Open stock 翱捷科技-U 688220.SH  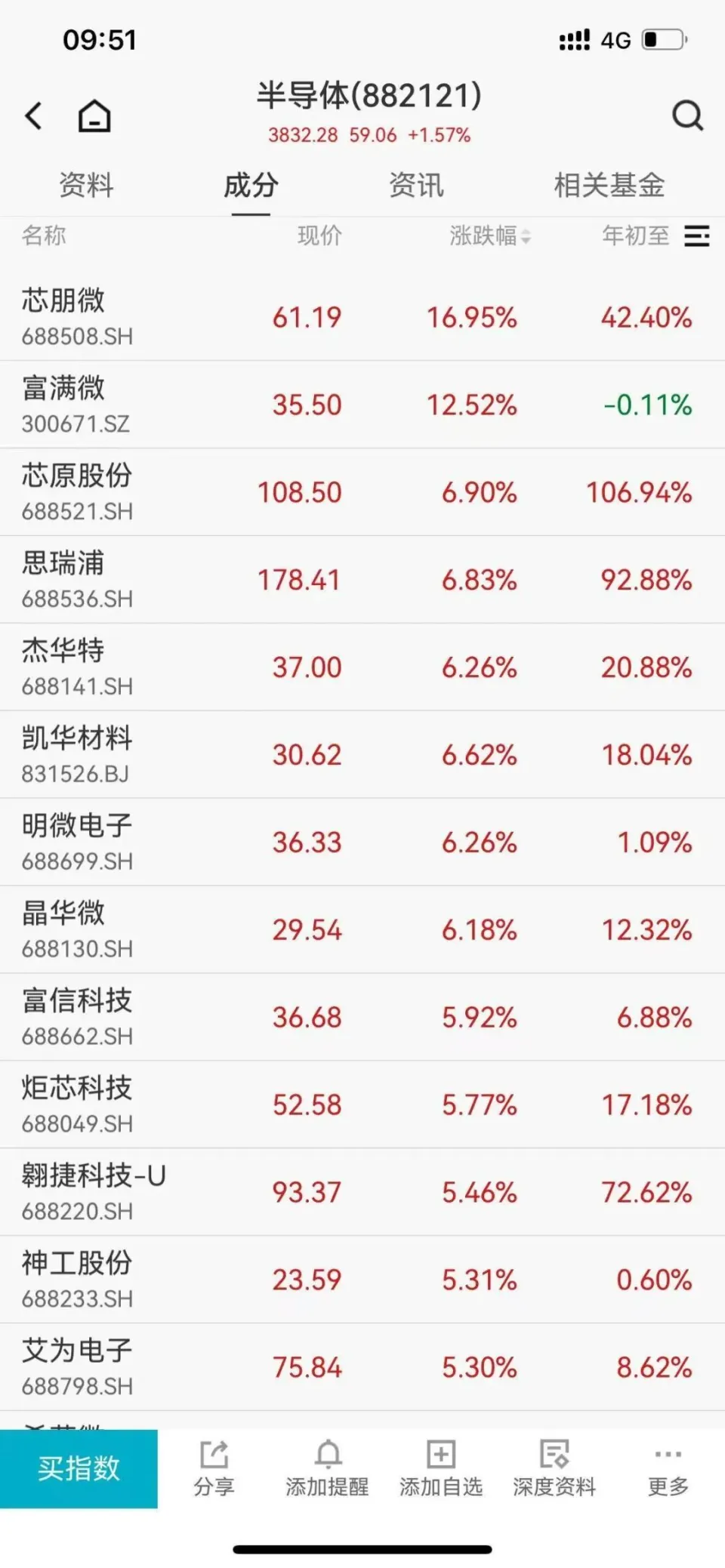(x=362, y=1193)
